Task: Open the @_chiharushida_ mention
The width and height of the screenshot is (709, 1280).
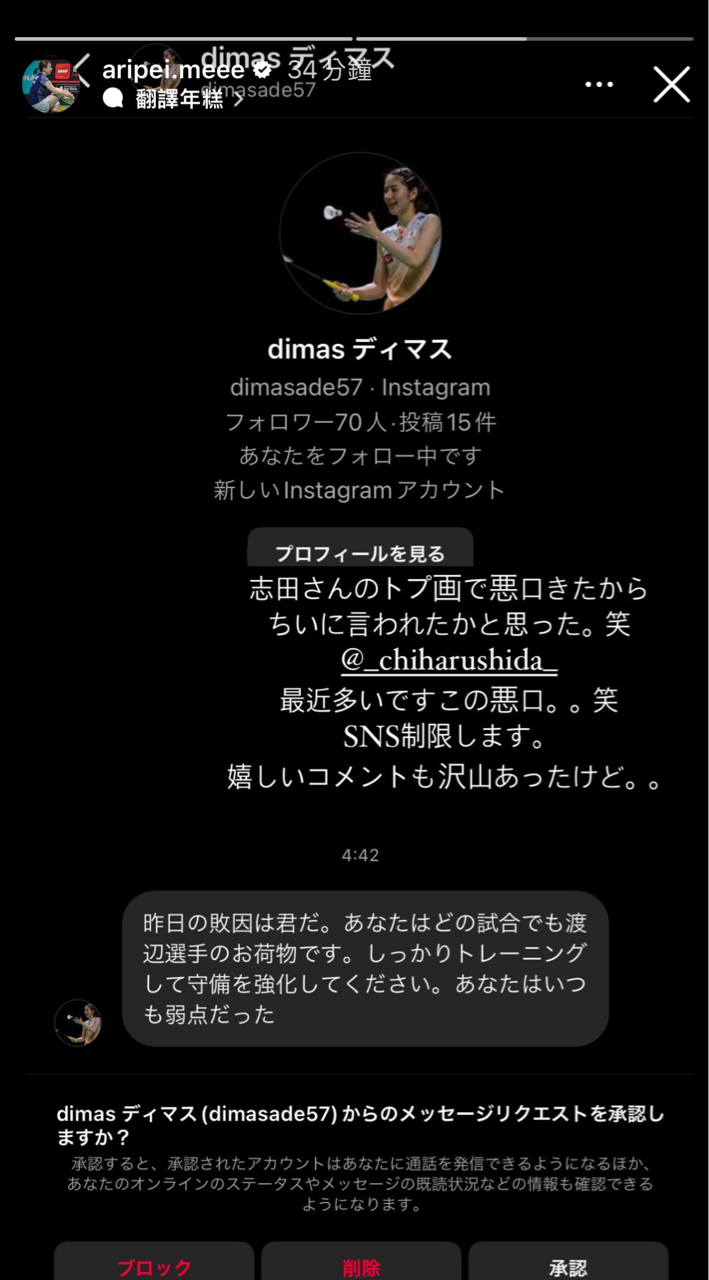Action: [x=448, y=663]
